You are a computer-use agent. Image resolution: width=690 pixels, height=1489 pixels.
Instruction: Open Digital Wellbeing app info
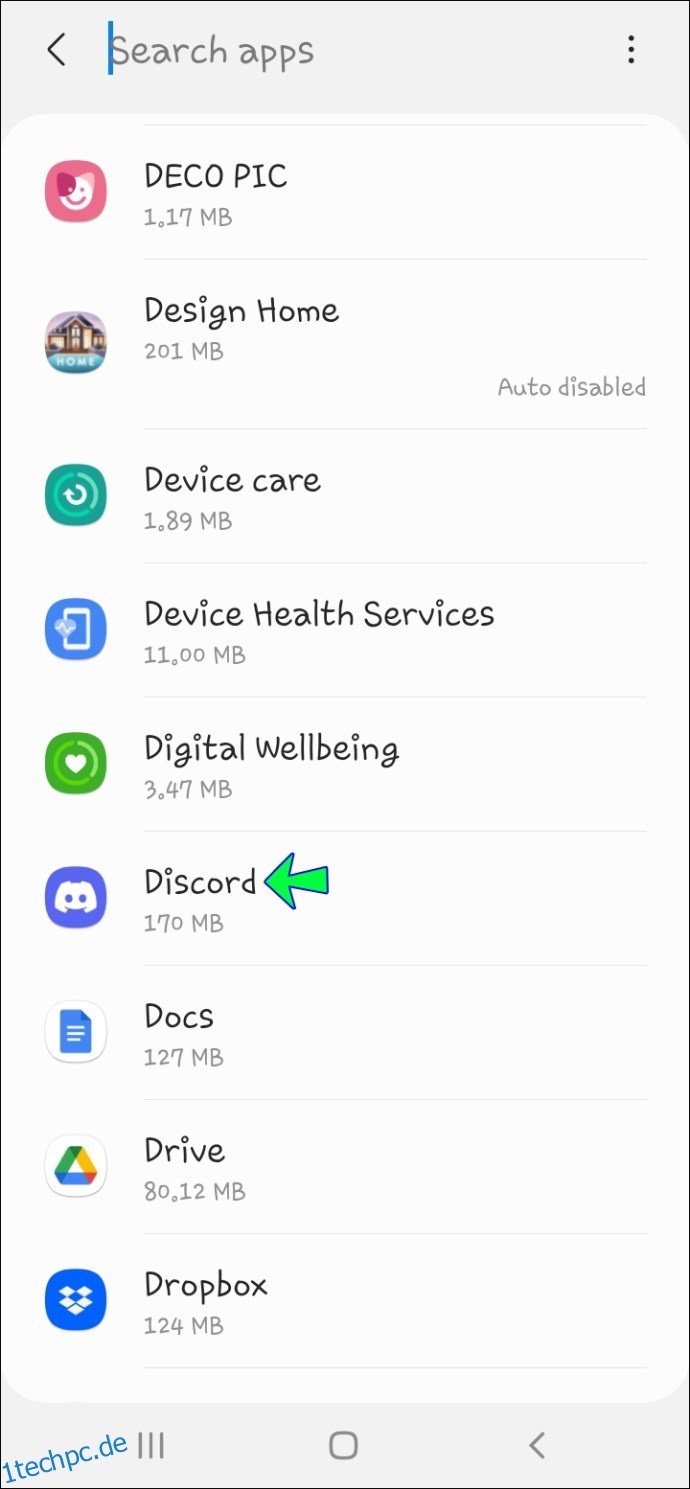(x=345, y=764)
